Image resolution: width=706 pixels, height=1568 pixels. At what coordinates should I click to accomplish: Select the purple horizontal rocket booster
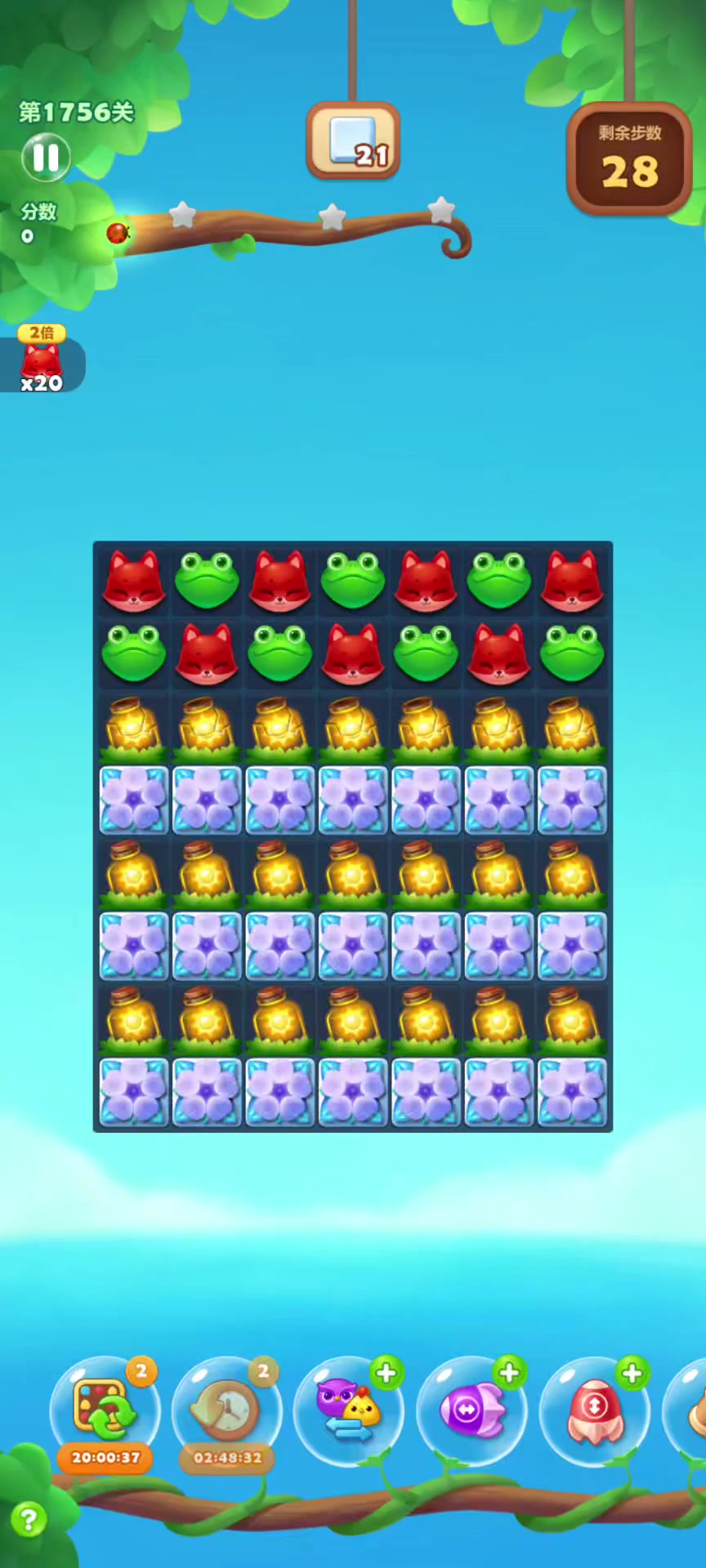pos(471,1410)
